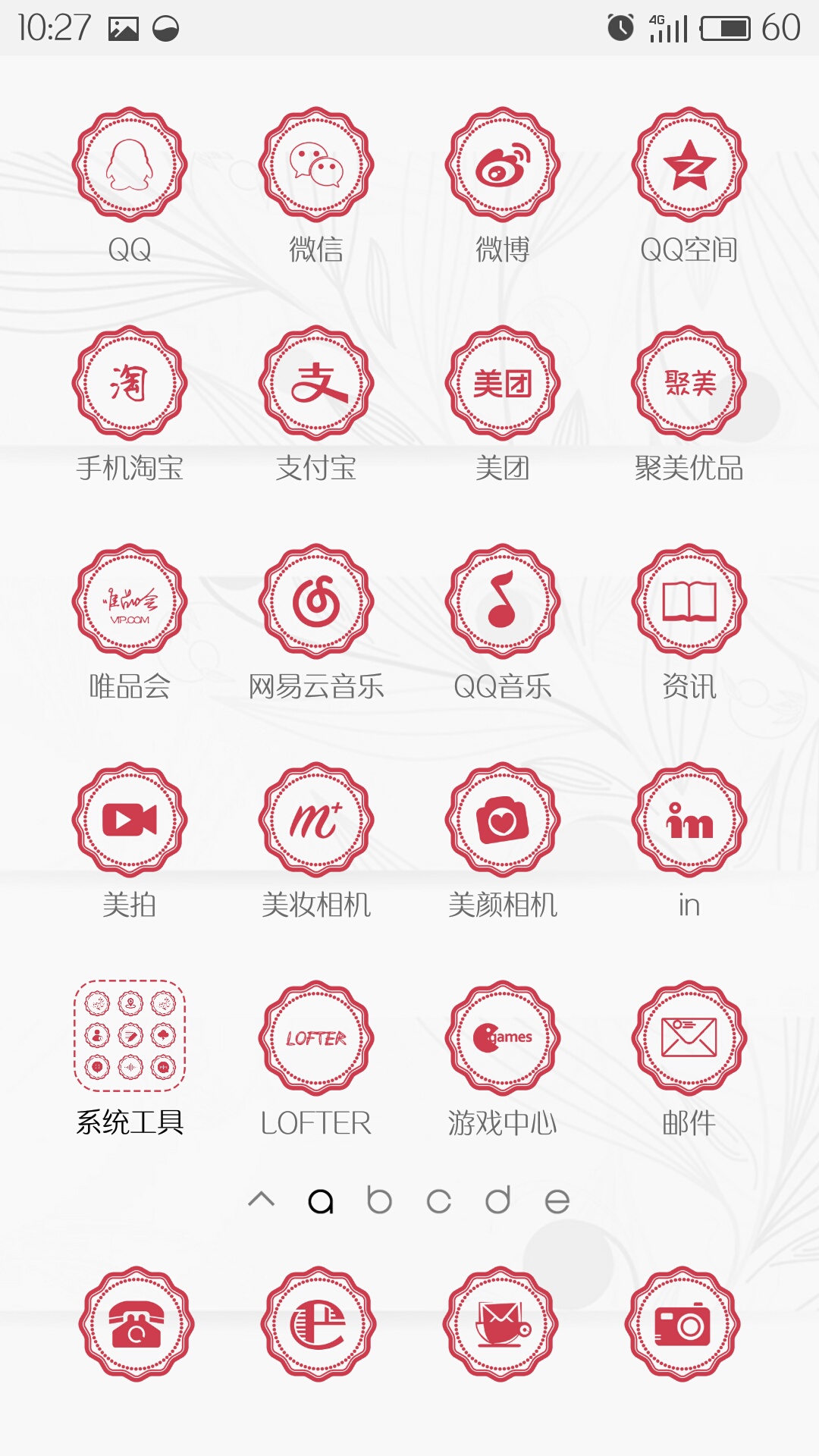Screen dimensions: 819x1456
Task: Open 支付宝 (Alipay)
Action: coord(316,383)
